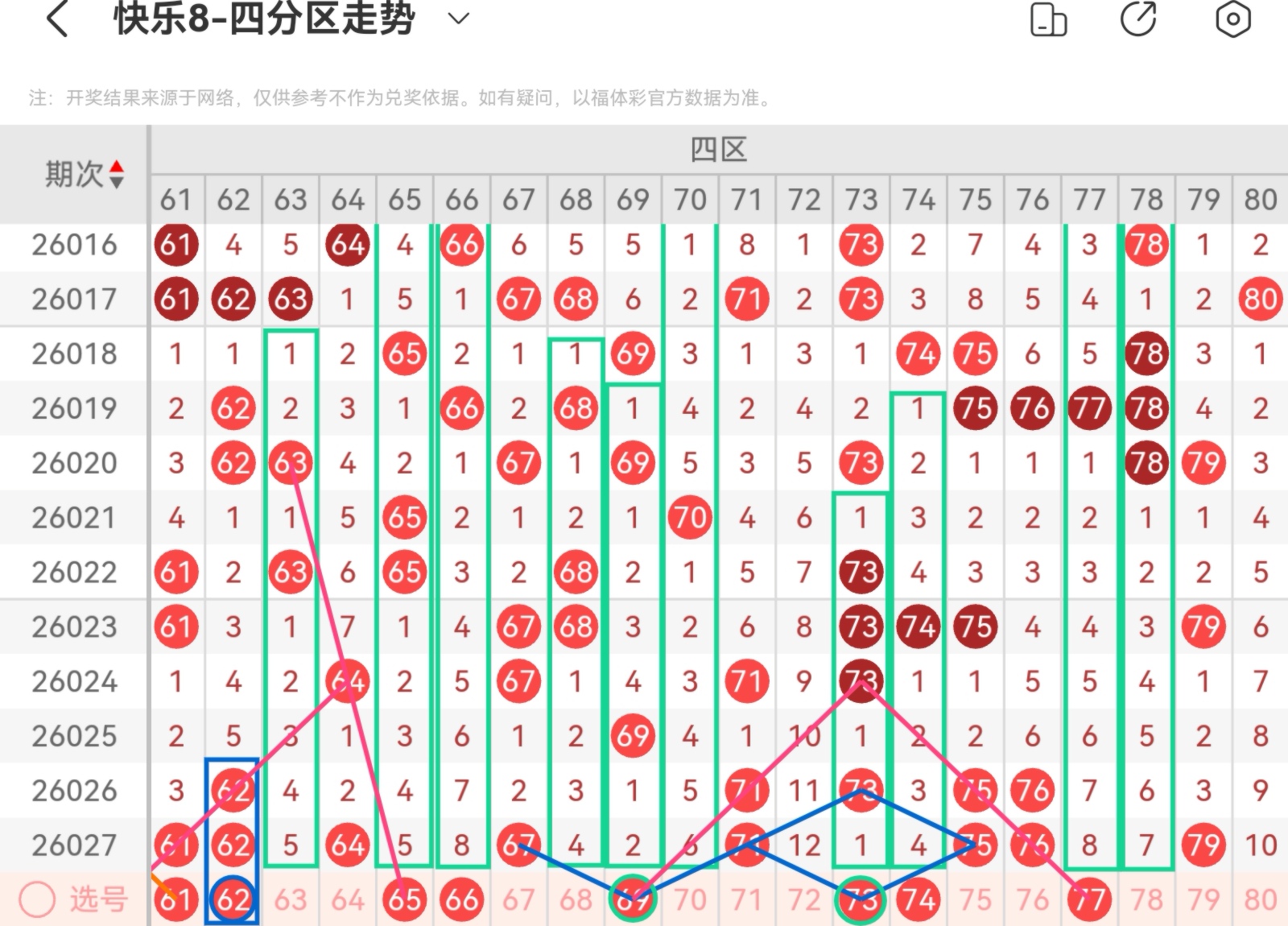Tap the 选号 circle in bottom row

(x=37, y=899)
